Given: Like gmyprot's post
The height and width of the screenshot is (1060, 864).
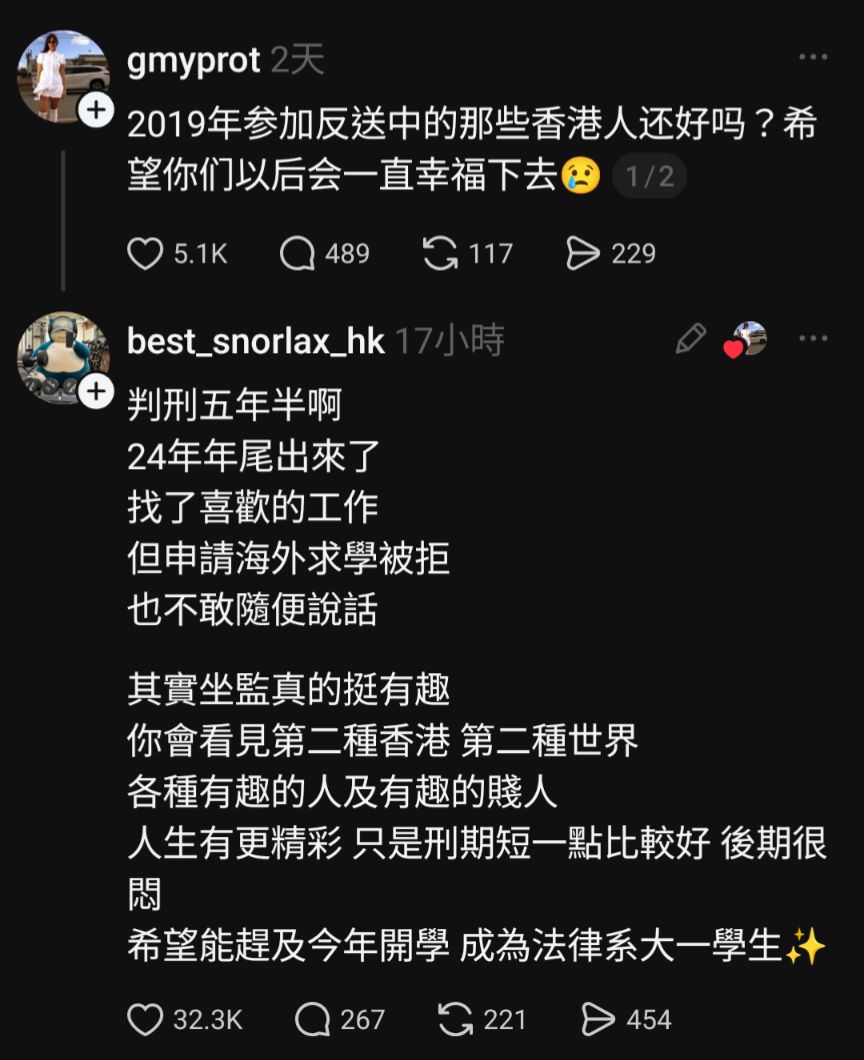Looking at the screenshot, I should (146, 254).
